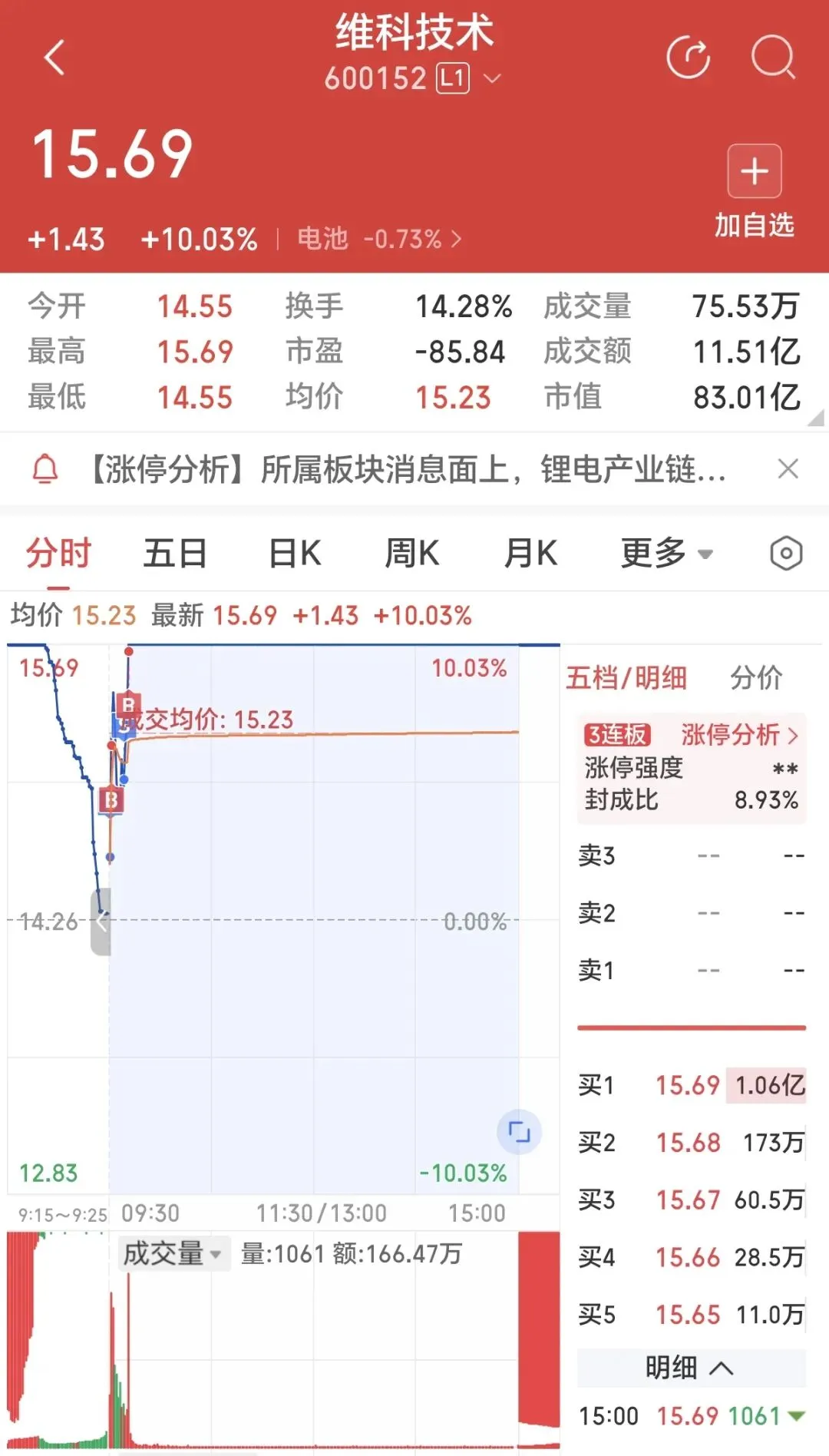Switch to the 日K chart tab
This screenshot has width=829, height=1456.
click(295, 553)
